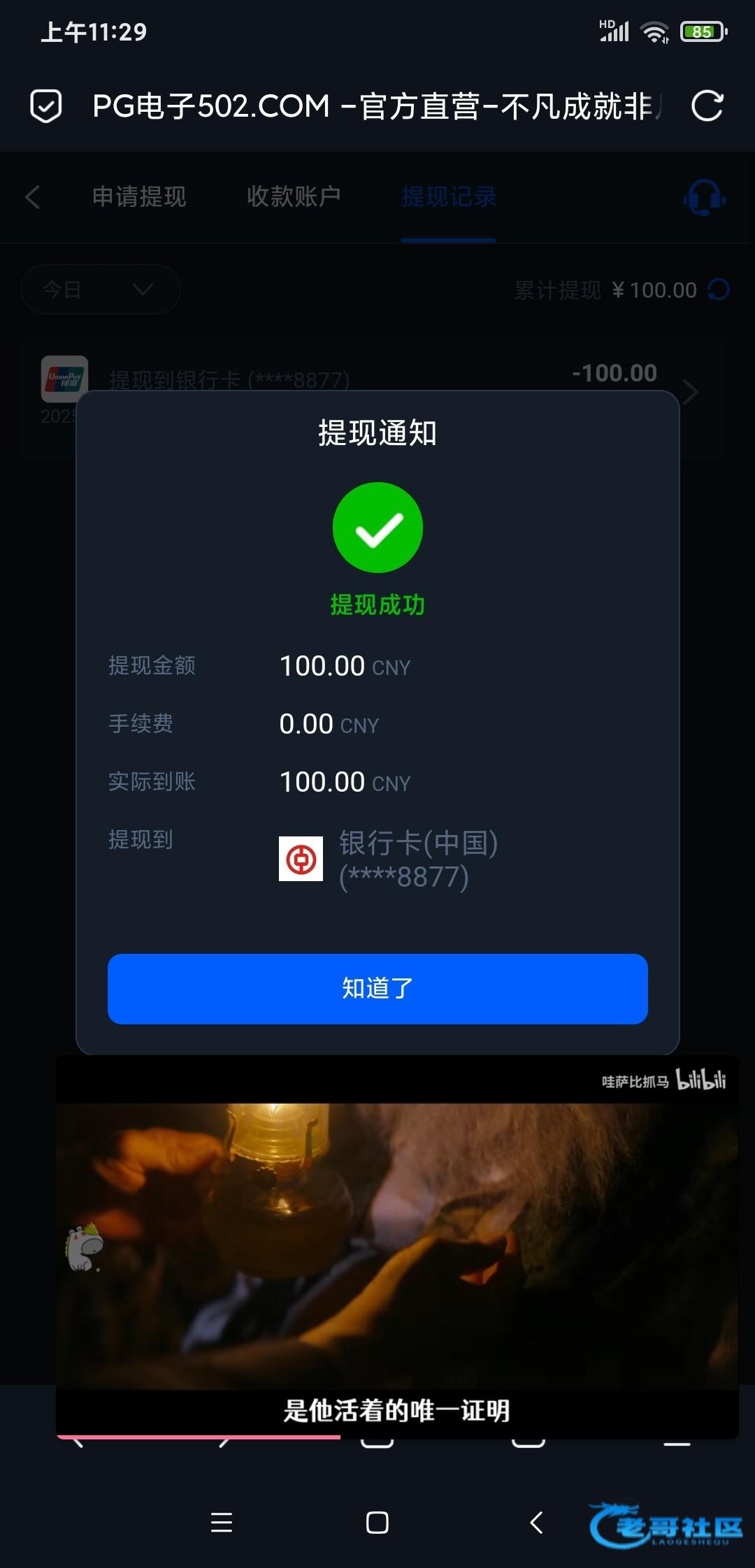The width and height of the screenshot is (755, 1568).
Task: Go to the system home screen
Action: tap(377, 1522)
